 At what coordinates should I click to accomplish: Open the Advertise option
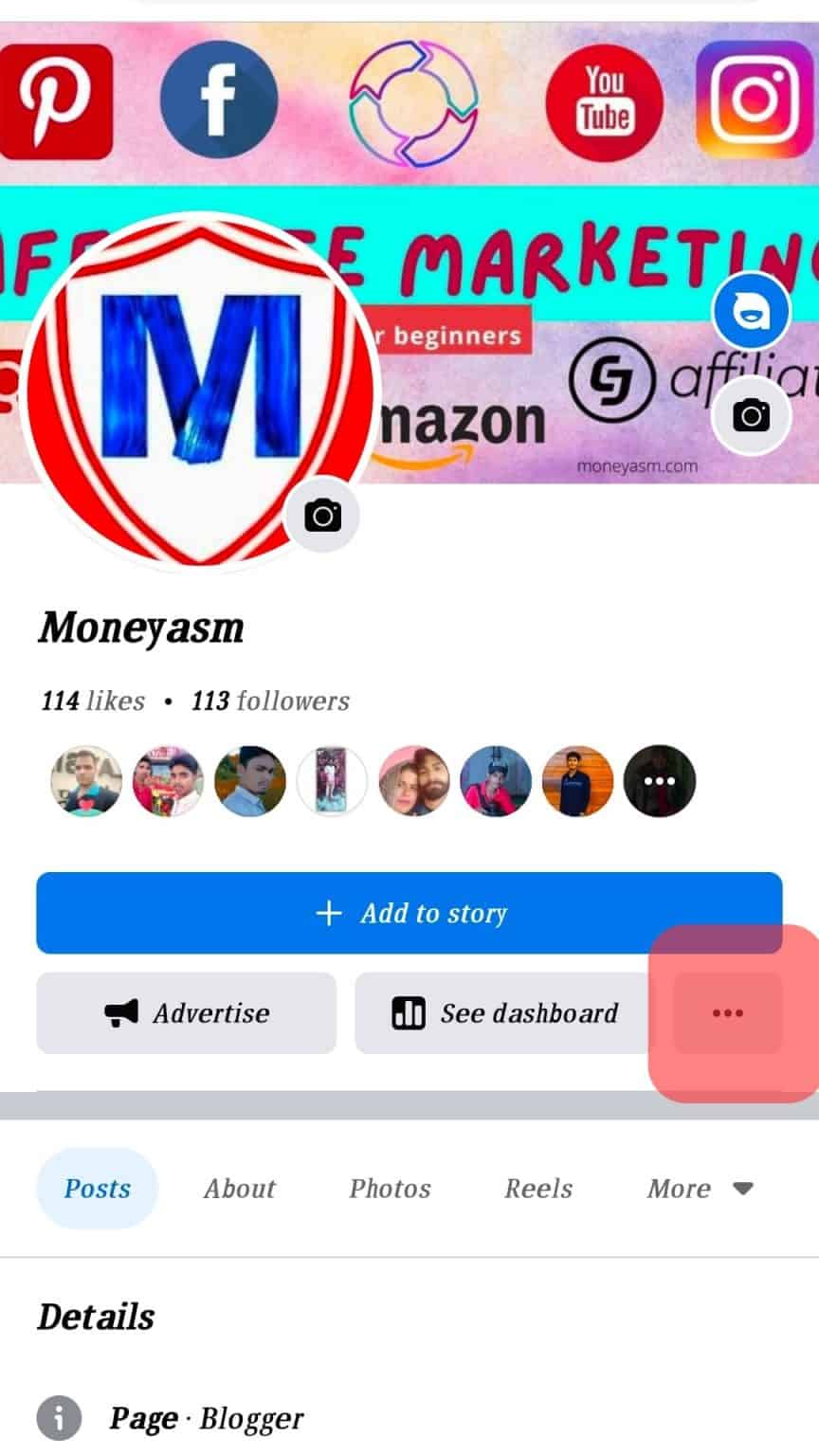187,1013
